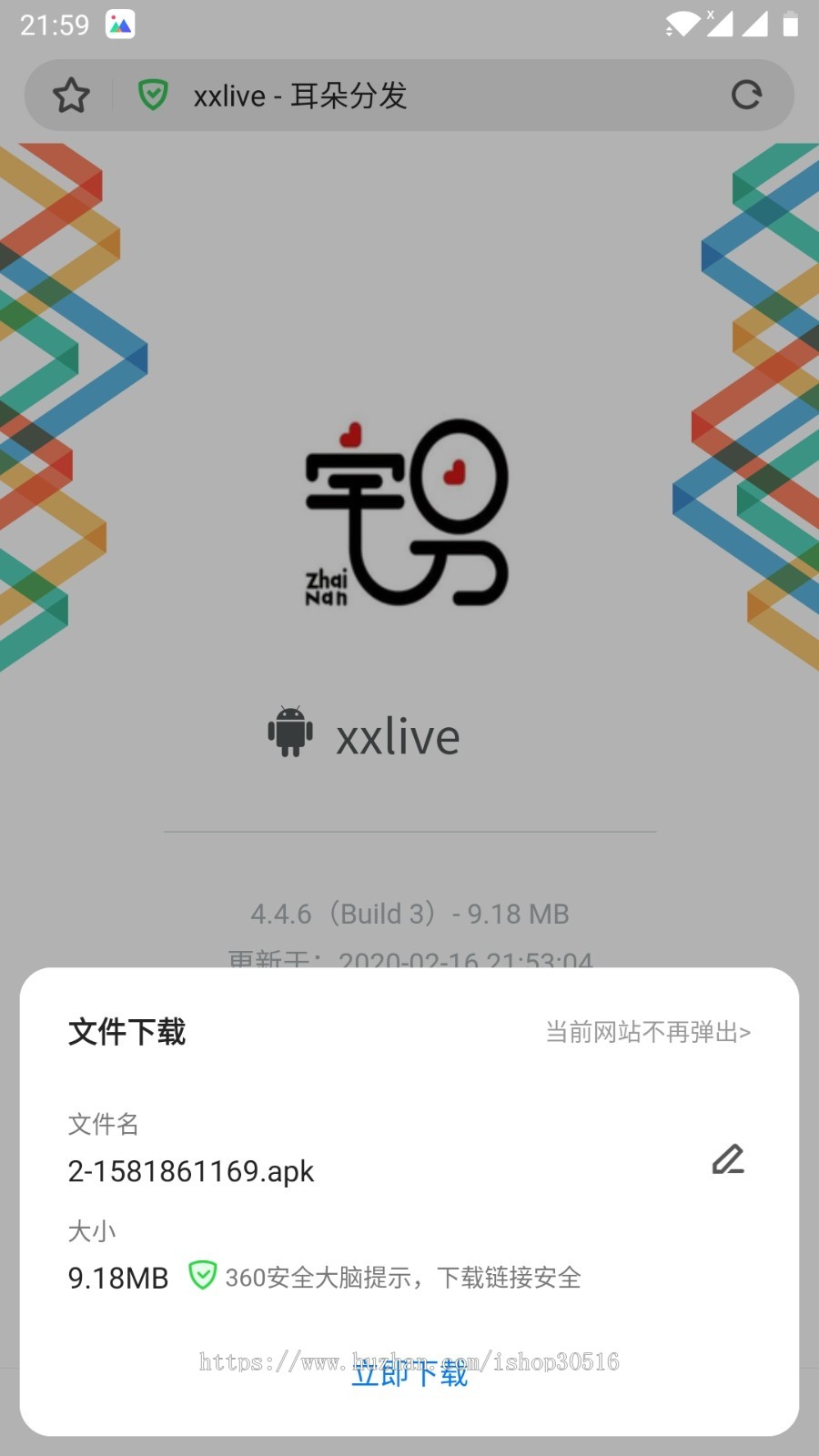Screen dimensions: 819x1456
Task: Tap the 360安全大脑 shield icon near file size
Action: (204, 1277)
